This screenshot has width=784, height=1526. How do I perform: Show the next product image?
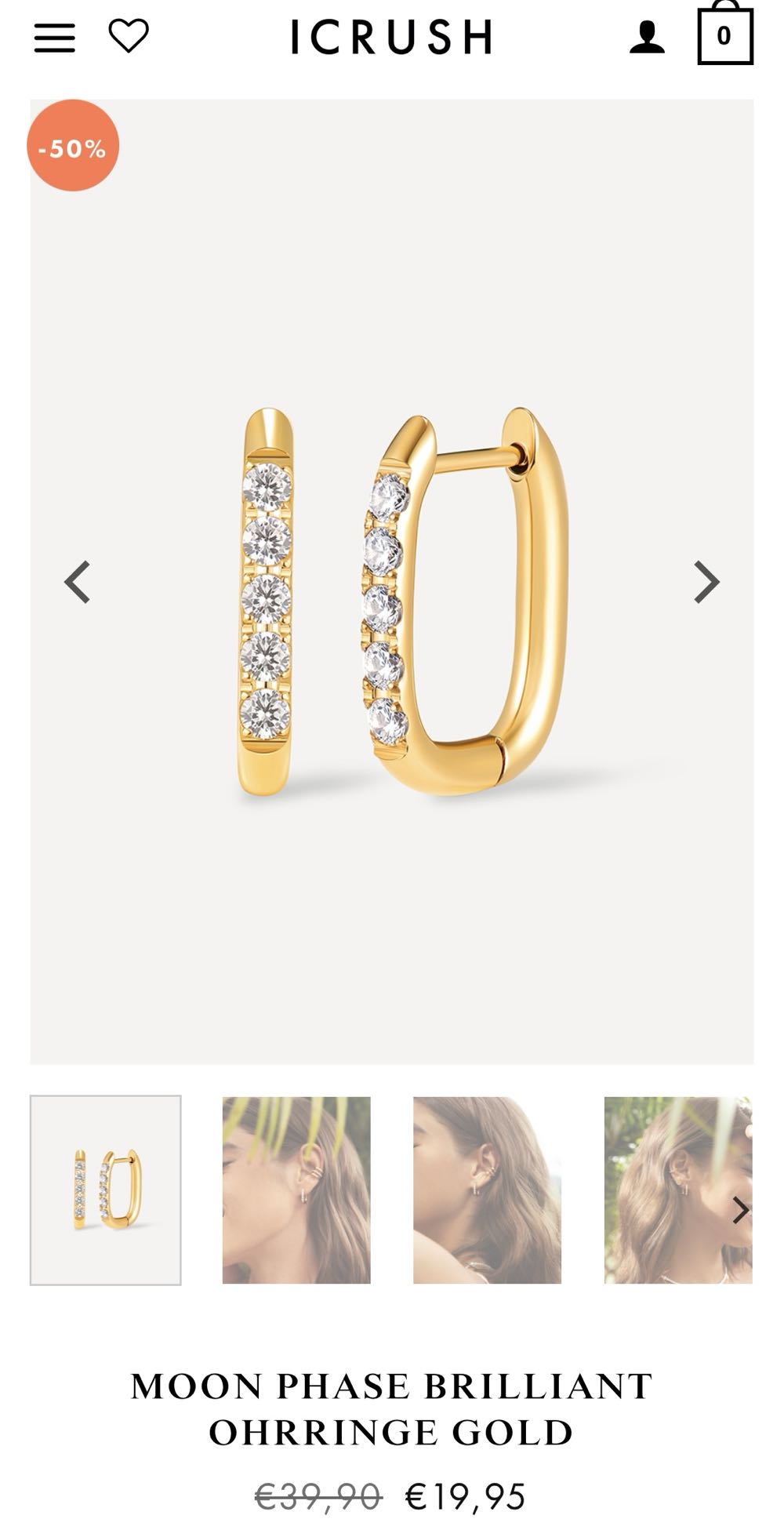[706, 582]
